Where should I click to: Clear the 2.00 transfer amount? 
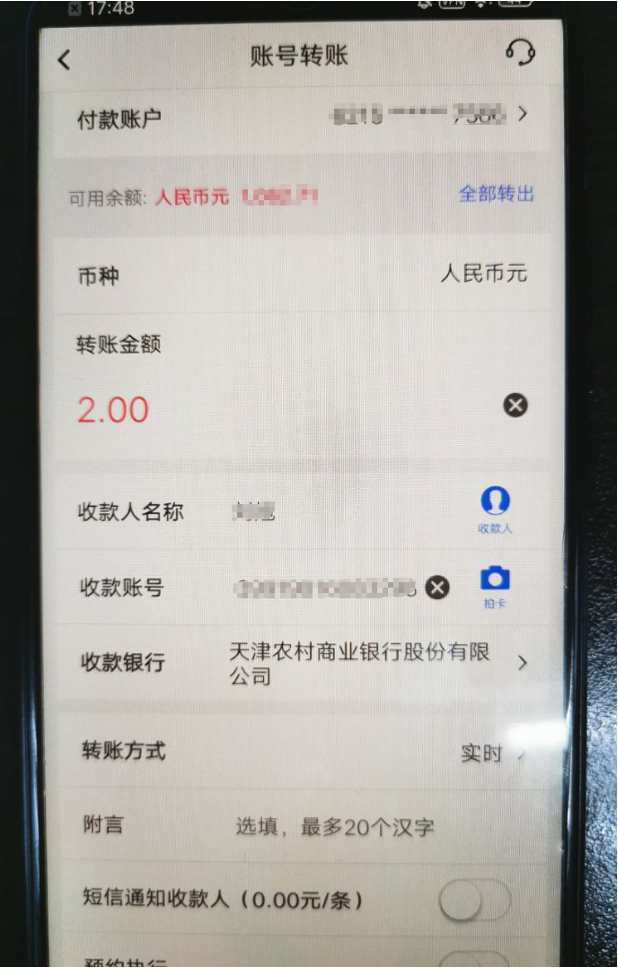tap(515, 405)
